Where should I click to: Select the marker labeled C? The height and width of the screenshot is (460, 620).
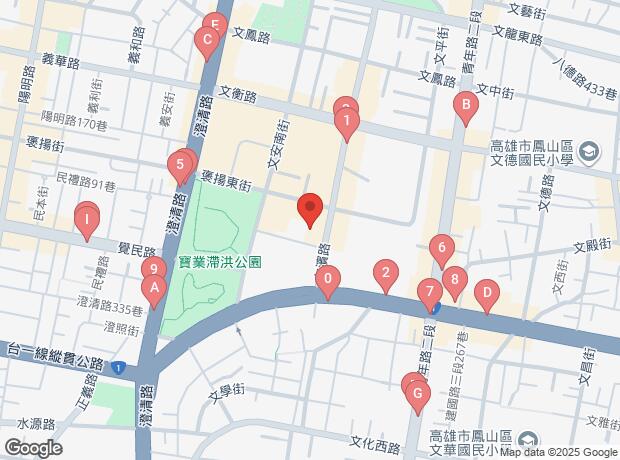coord(206,42)
